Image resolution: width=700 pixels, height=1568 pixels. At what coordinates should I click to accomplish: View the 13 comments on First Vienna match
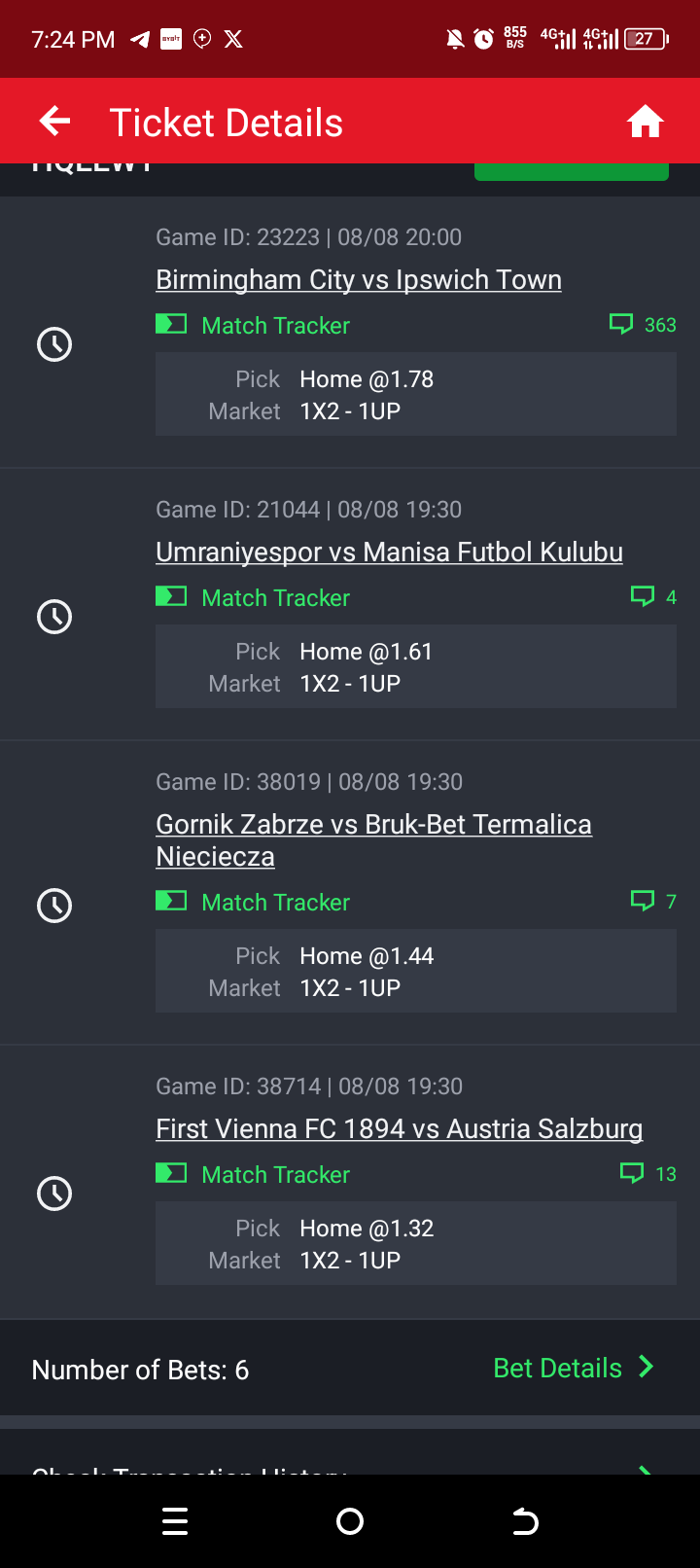click(x=648, y=1174)
